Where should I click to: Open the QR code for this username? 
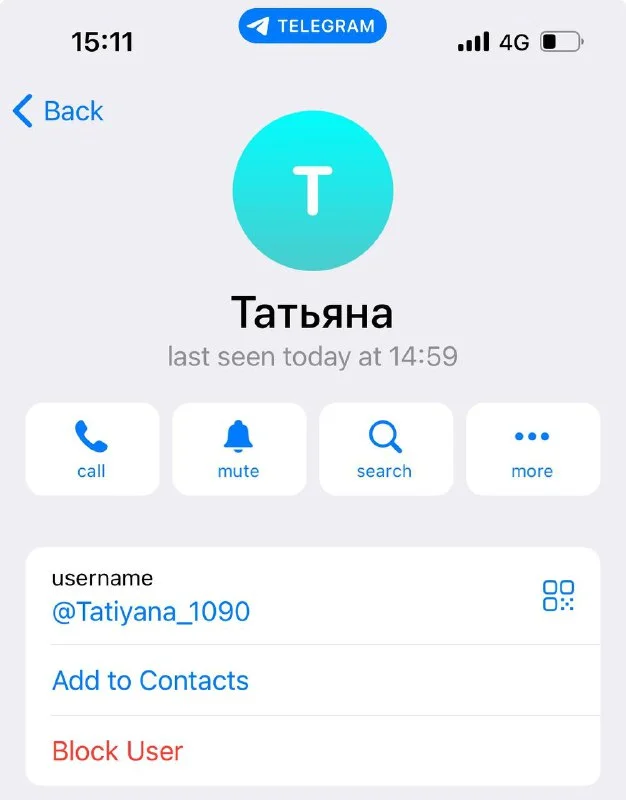tap(558, 596)
